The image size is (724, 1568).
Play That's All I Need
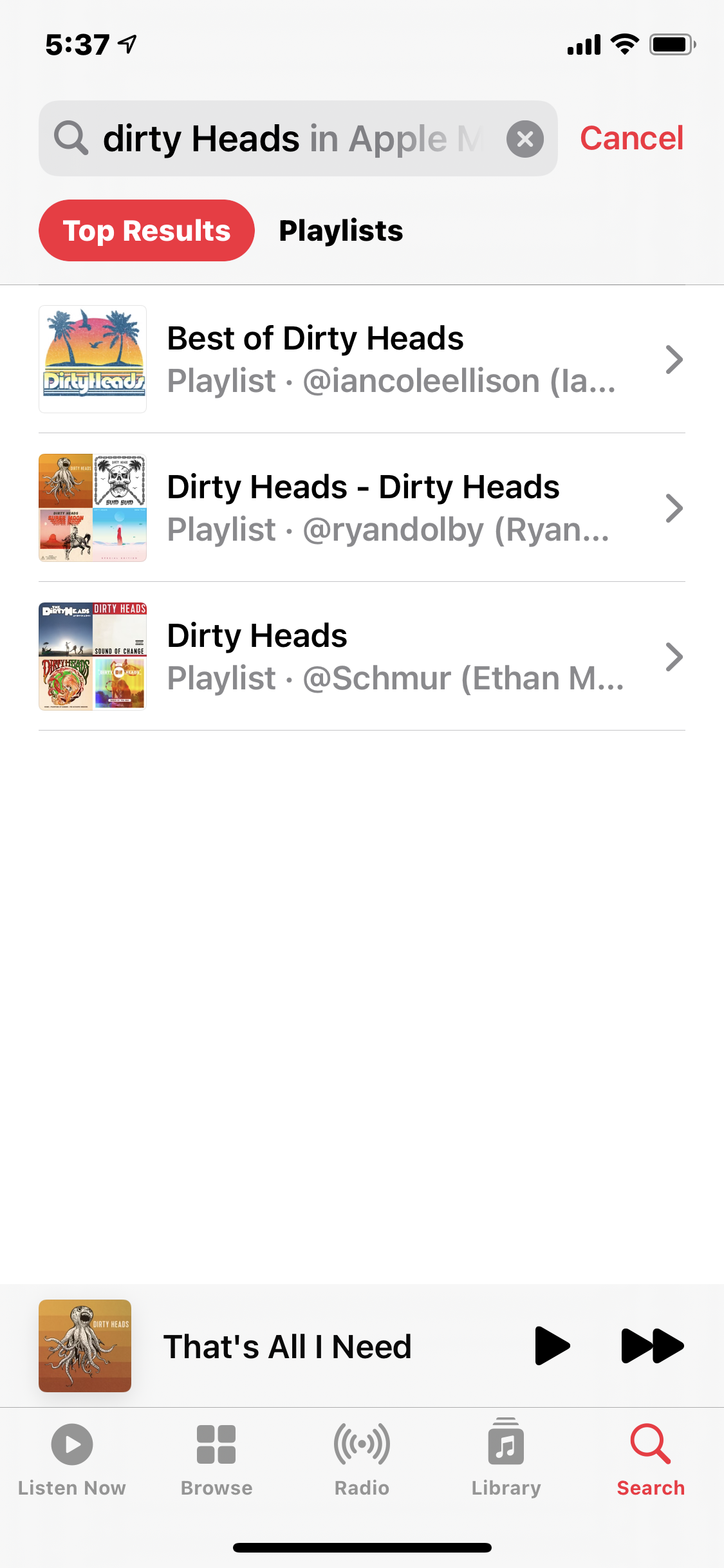[552, 1345]
